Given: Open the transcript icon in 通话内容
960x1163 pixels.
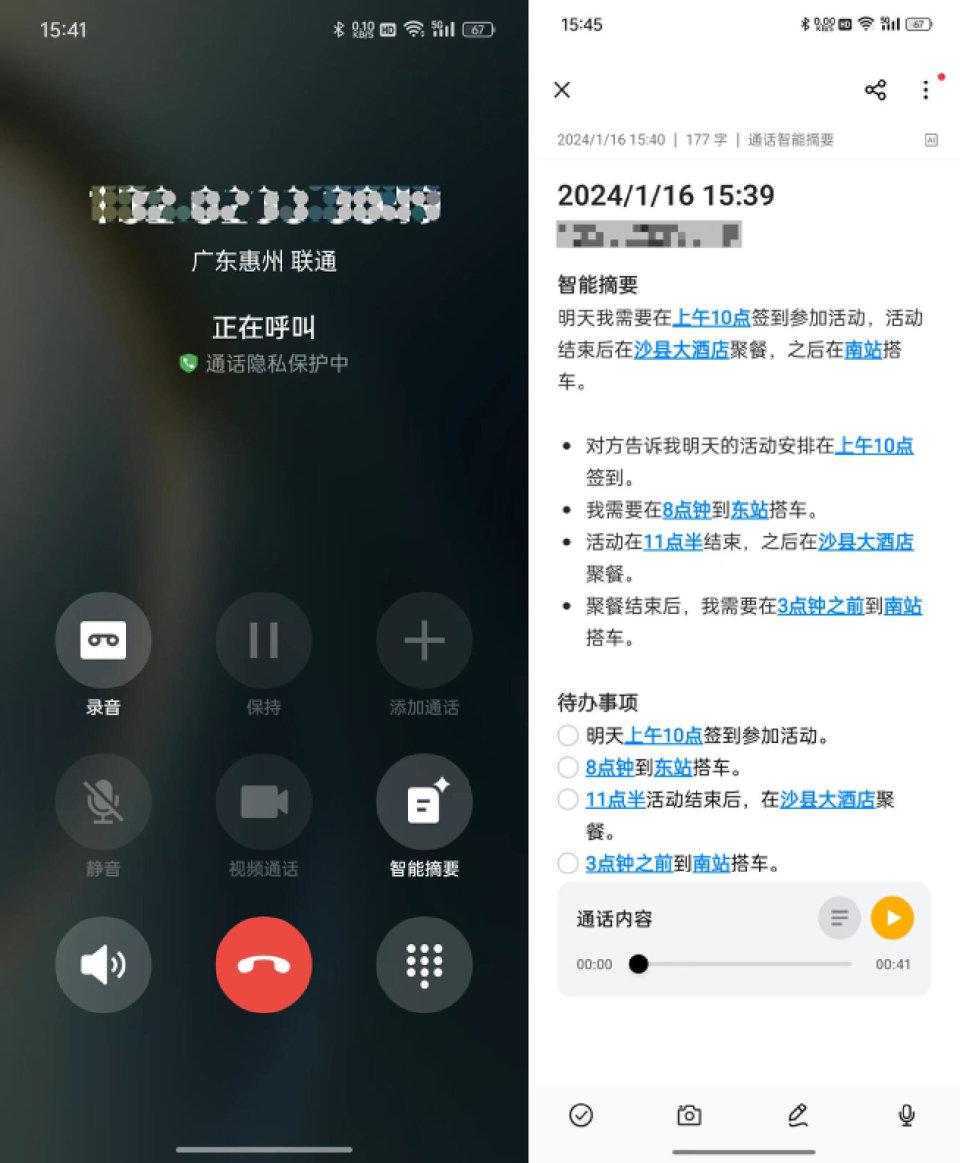Looking at the screenshot, I should click(x=839, y=918).
